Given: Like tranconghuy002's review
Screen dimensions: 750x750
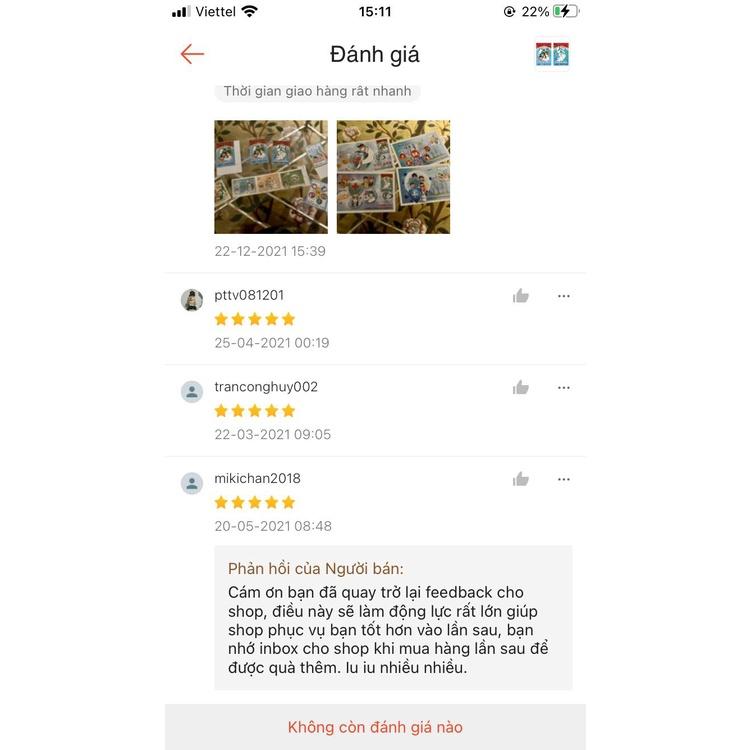Looking at the screenshot, I should pyautogui.click(x=520, y=387).
